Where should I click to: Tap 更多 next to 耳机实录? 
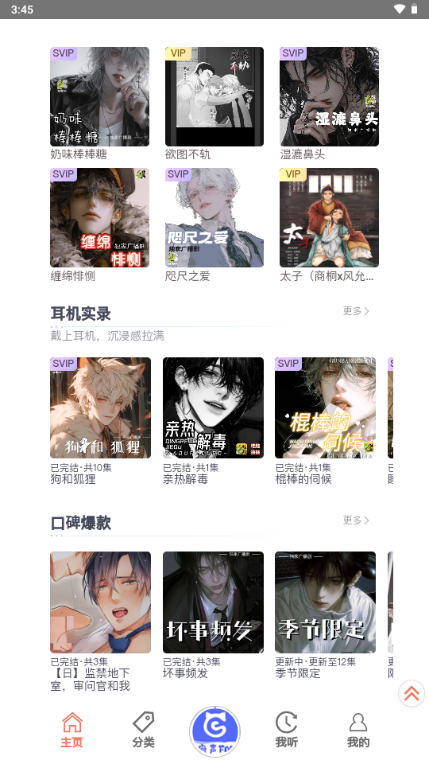(356, 311)
